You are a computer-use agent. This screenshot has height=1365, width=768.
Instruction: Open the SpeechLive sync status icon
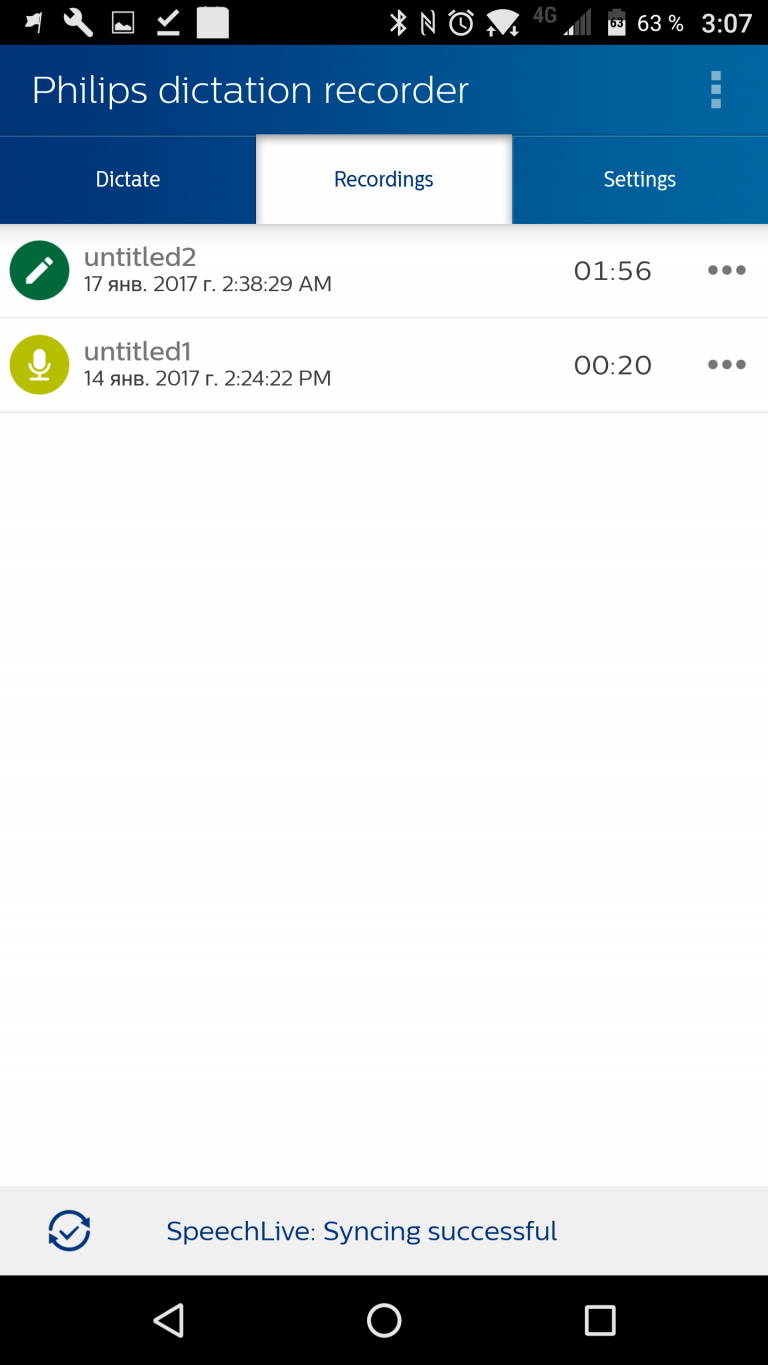point(68,1231)
